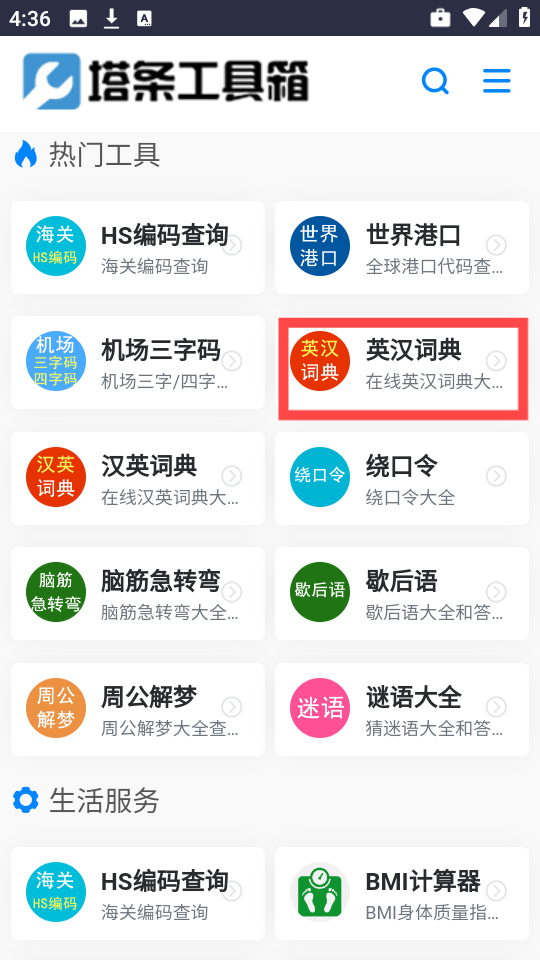
Task: Launch the 汉英词典 tool
Action: coord(138,478)
